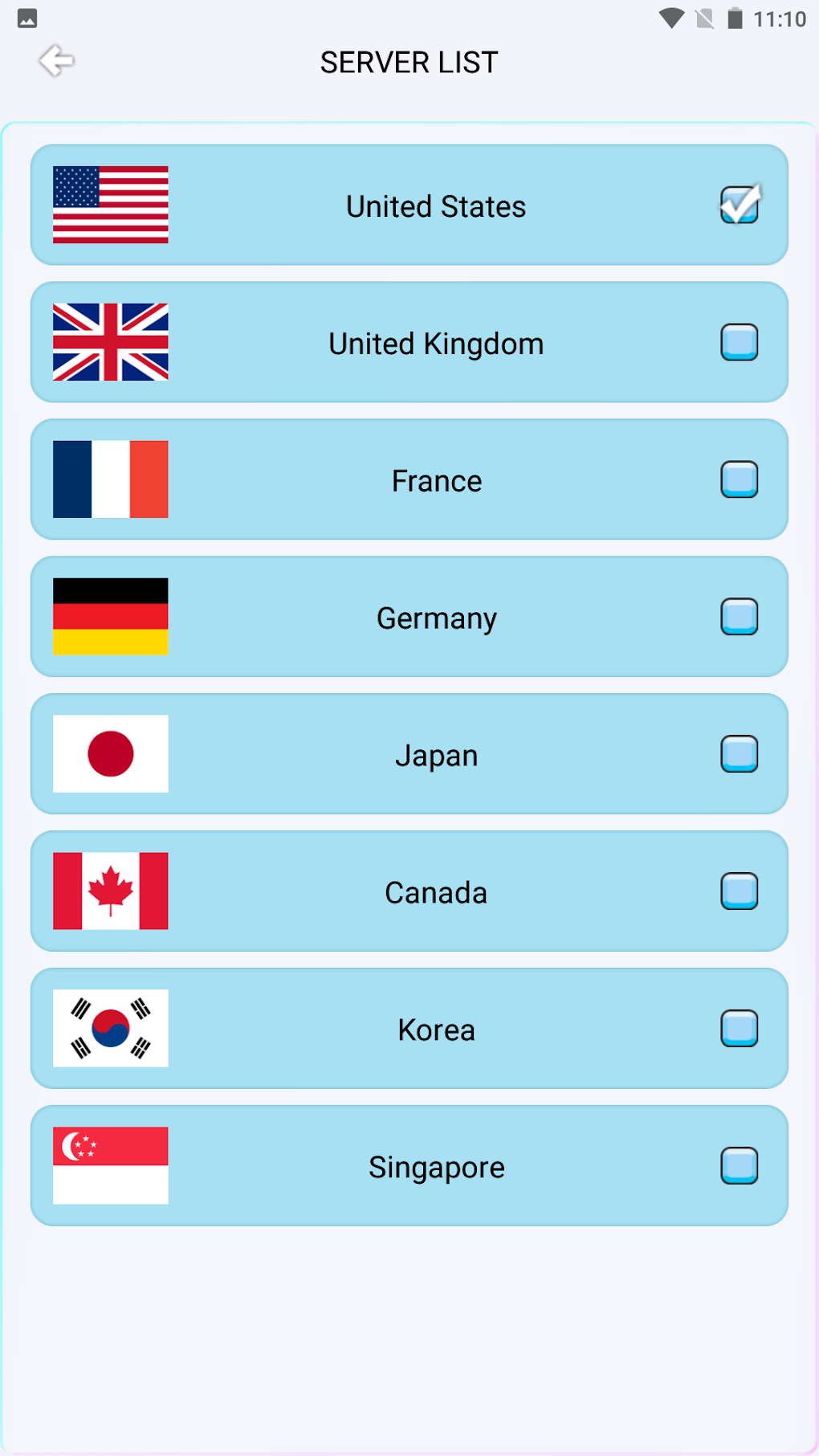The height and width of the screenshot is (1456, 819).
Task: Pick the Singapore server row
Action: (409, 1166)
